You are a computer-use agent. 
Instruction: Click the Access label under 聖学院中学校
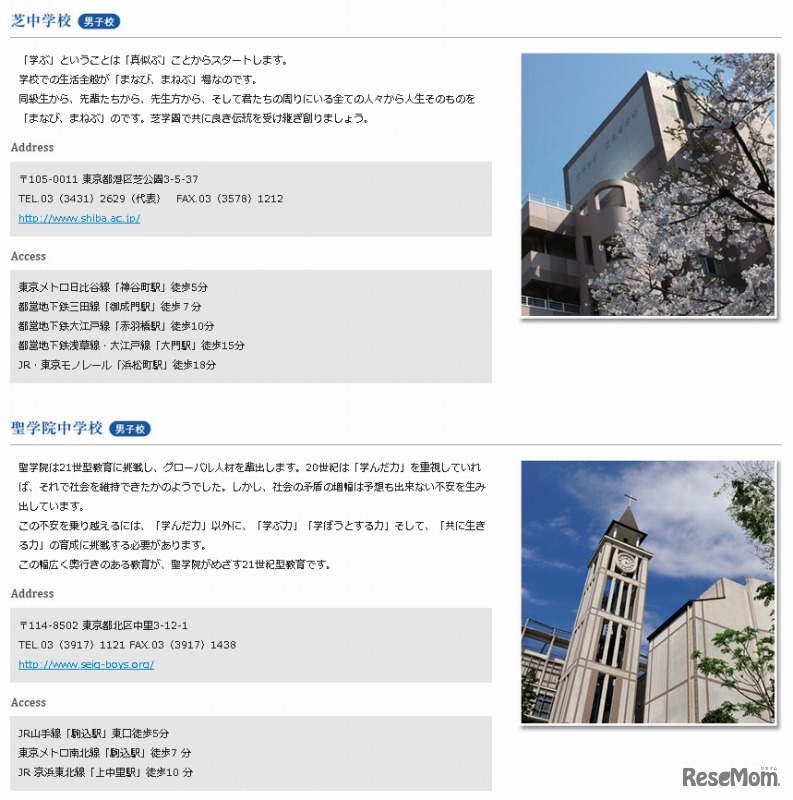coord(29,702)
